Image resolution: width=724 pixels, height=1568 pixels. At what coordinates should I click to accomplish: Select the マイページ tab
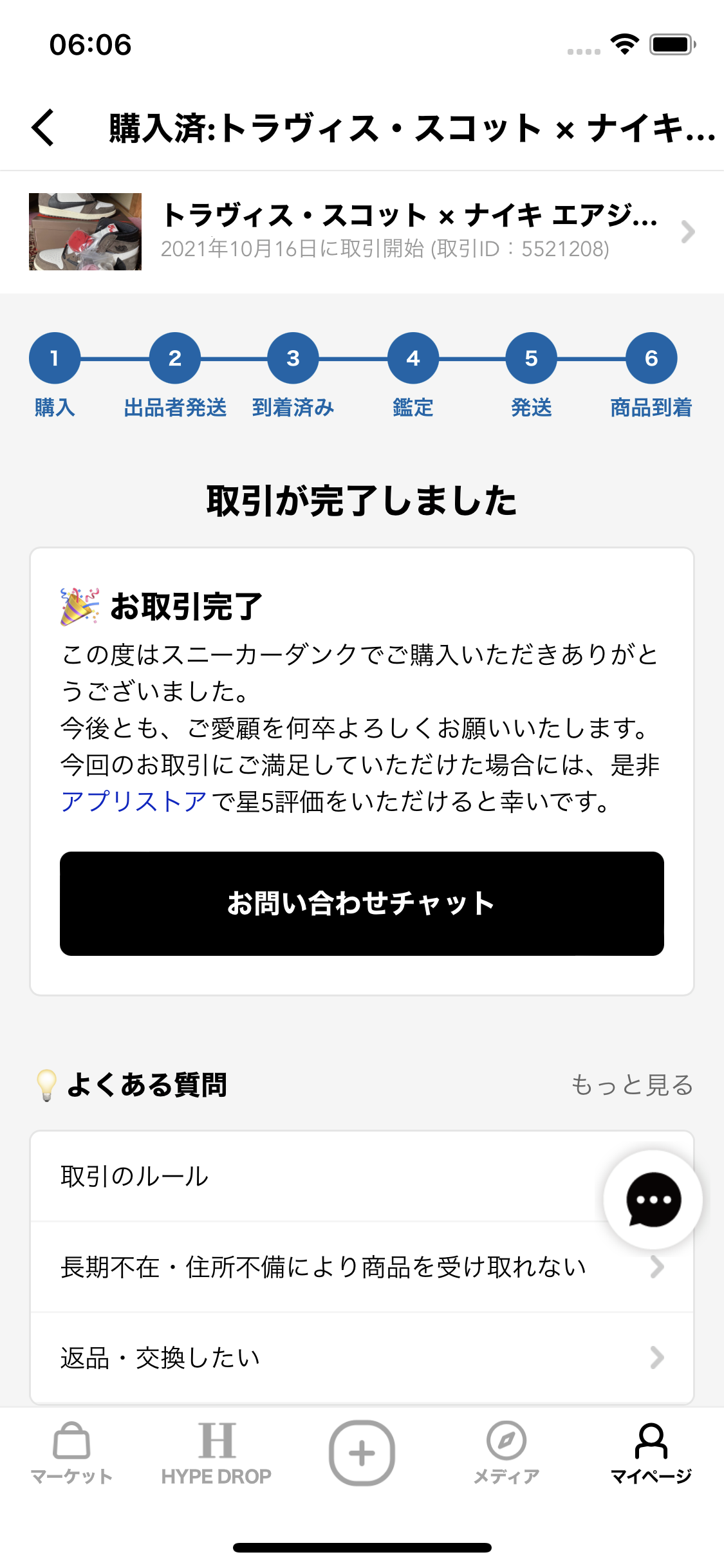pyautogui.click(x=651, y=1453)
